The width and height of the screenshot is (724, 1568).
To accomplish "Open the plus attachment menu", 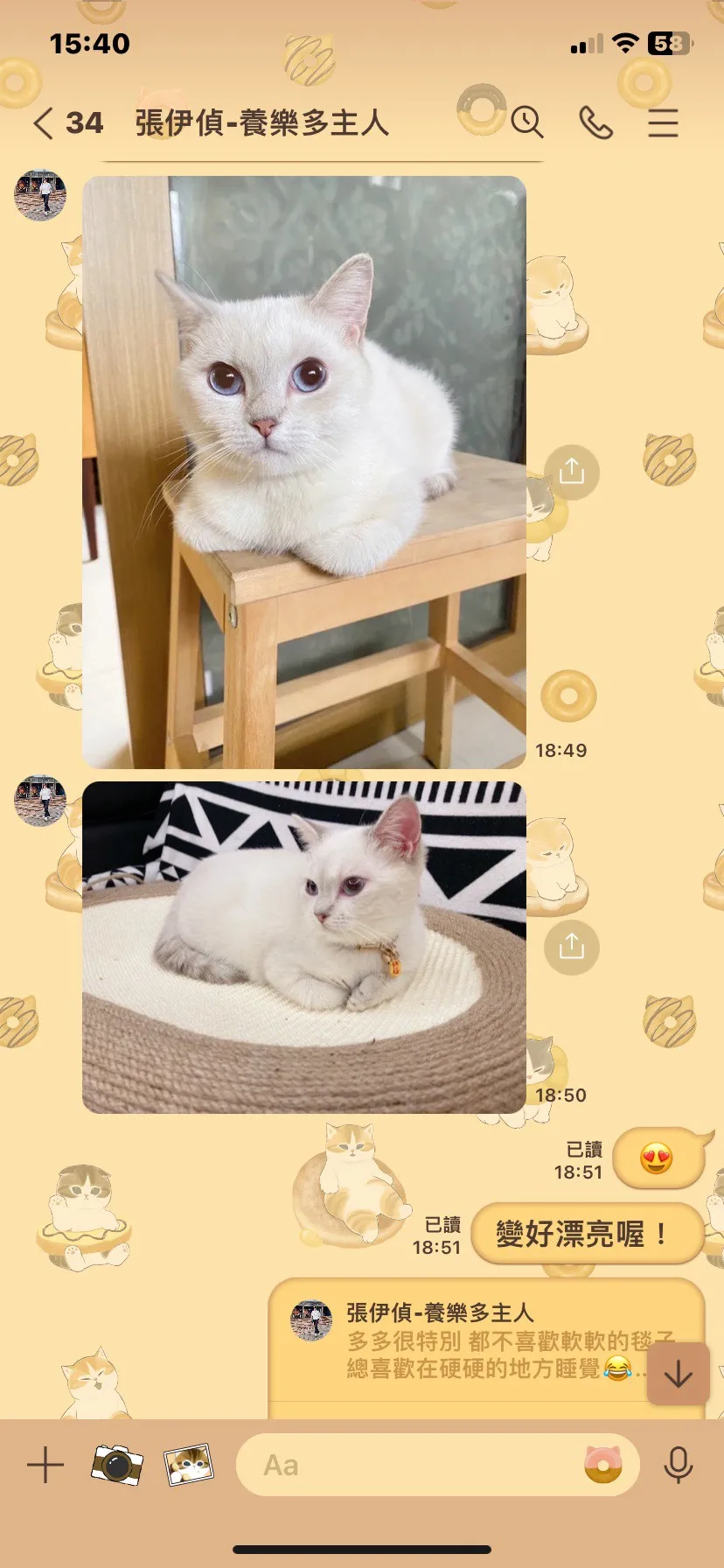I will (45, 1465).
